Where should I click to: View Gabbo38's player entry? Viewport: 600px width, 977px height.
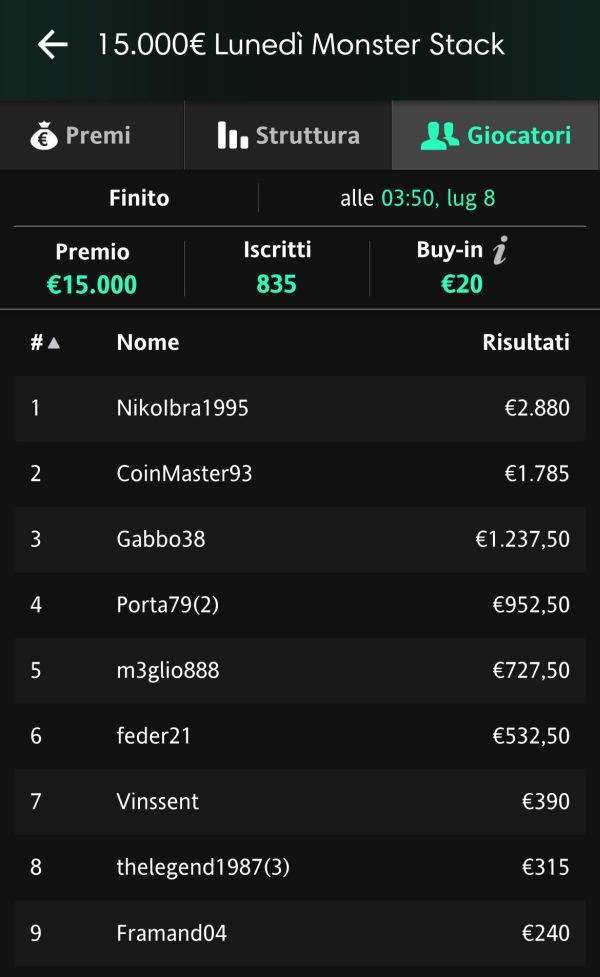(x=300, y=539)
